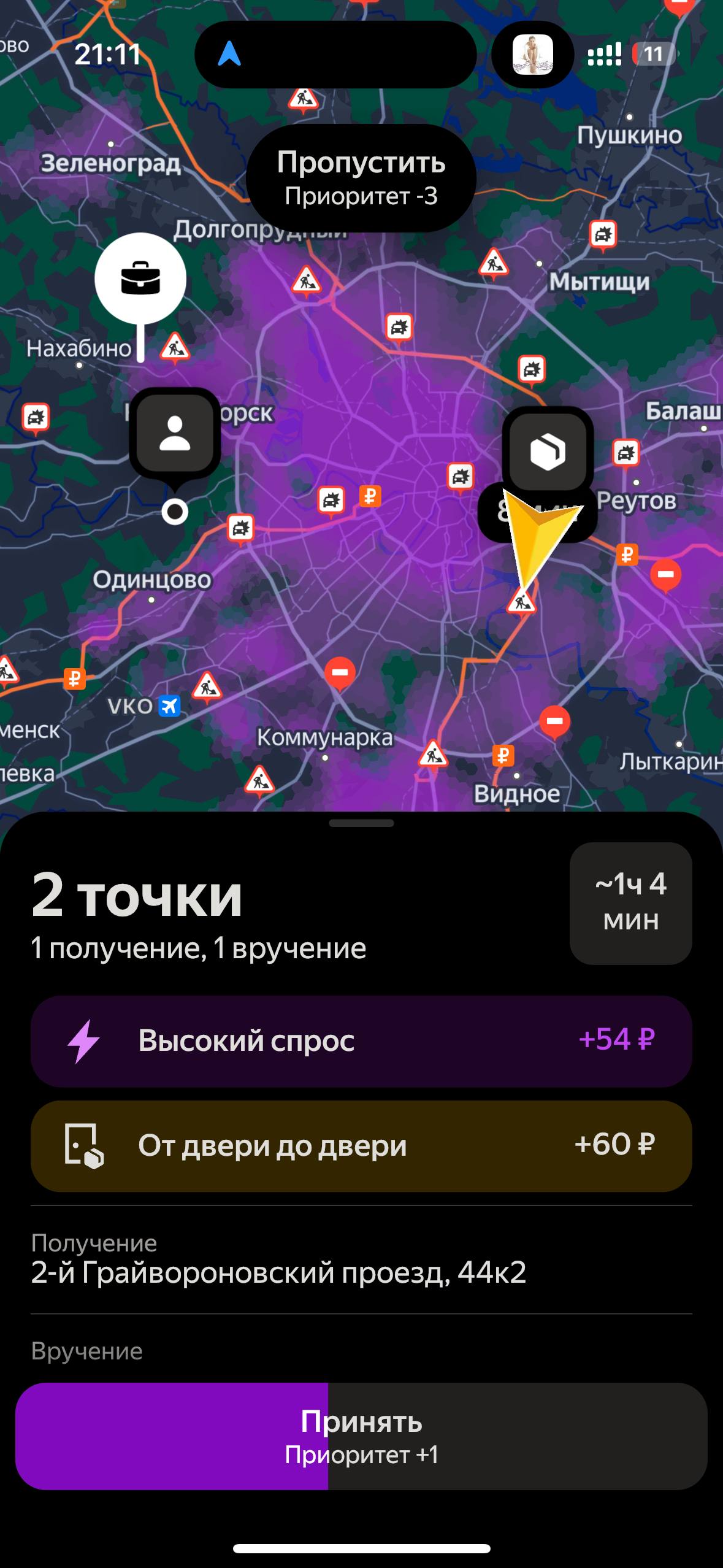Viewport: 723px width, 1568px height.
Task: Open the Высокий спрос +54 ₽ bonus row
Action: [x=361, y=1040]
